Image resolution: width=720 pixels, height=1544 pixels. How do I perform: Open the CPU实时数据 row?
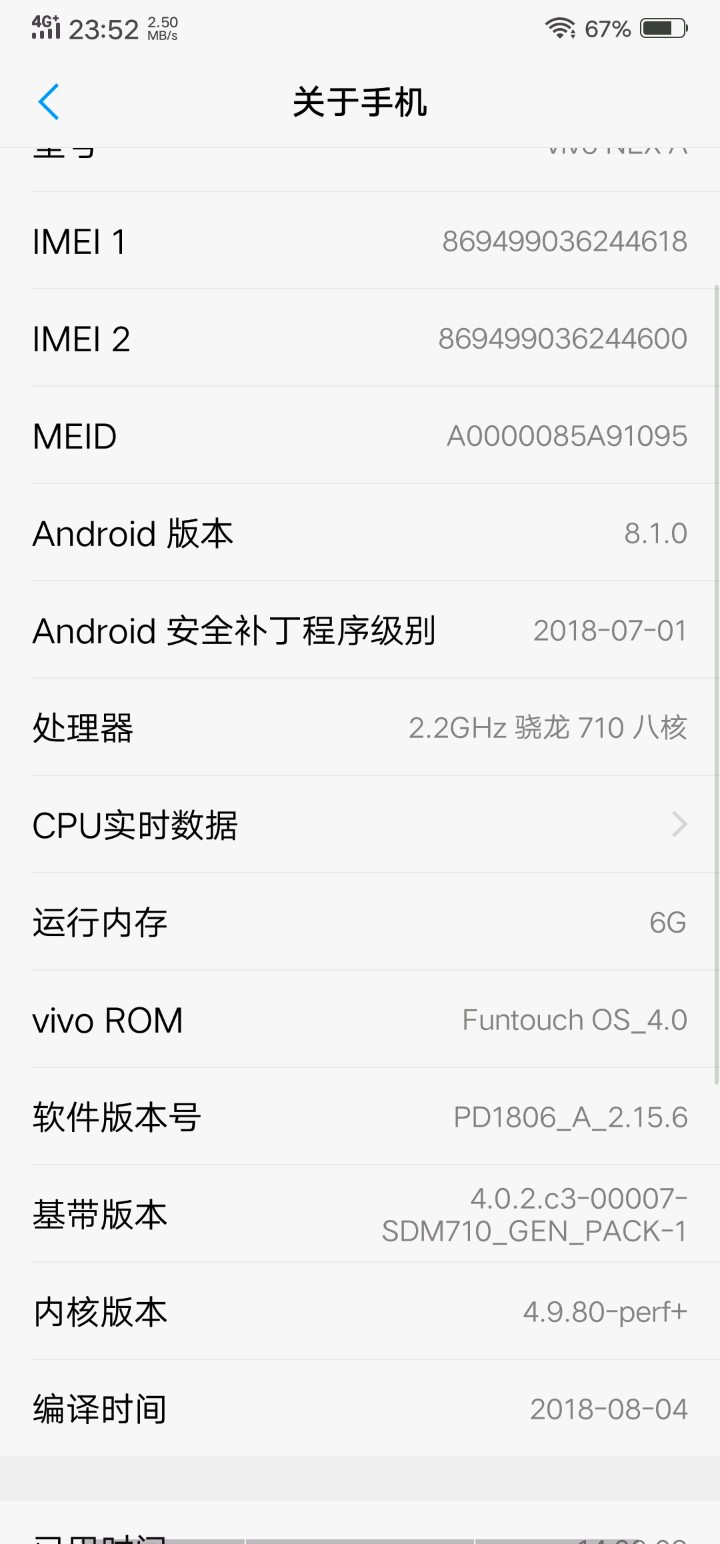(360, 825)
